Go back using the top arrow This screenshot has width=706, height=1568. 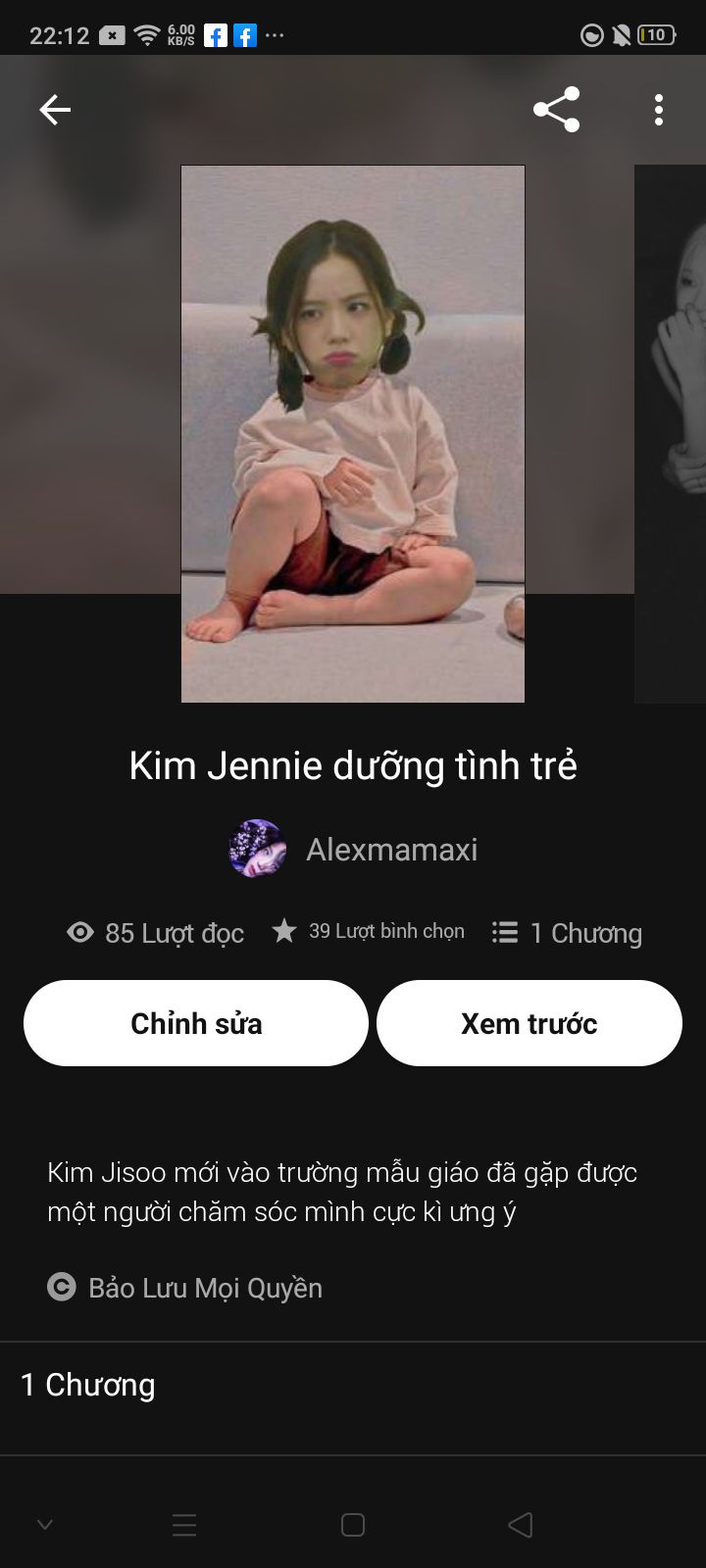tap(55, 110)
